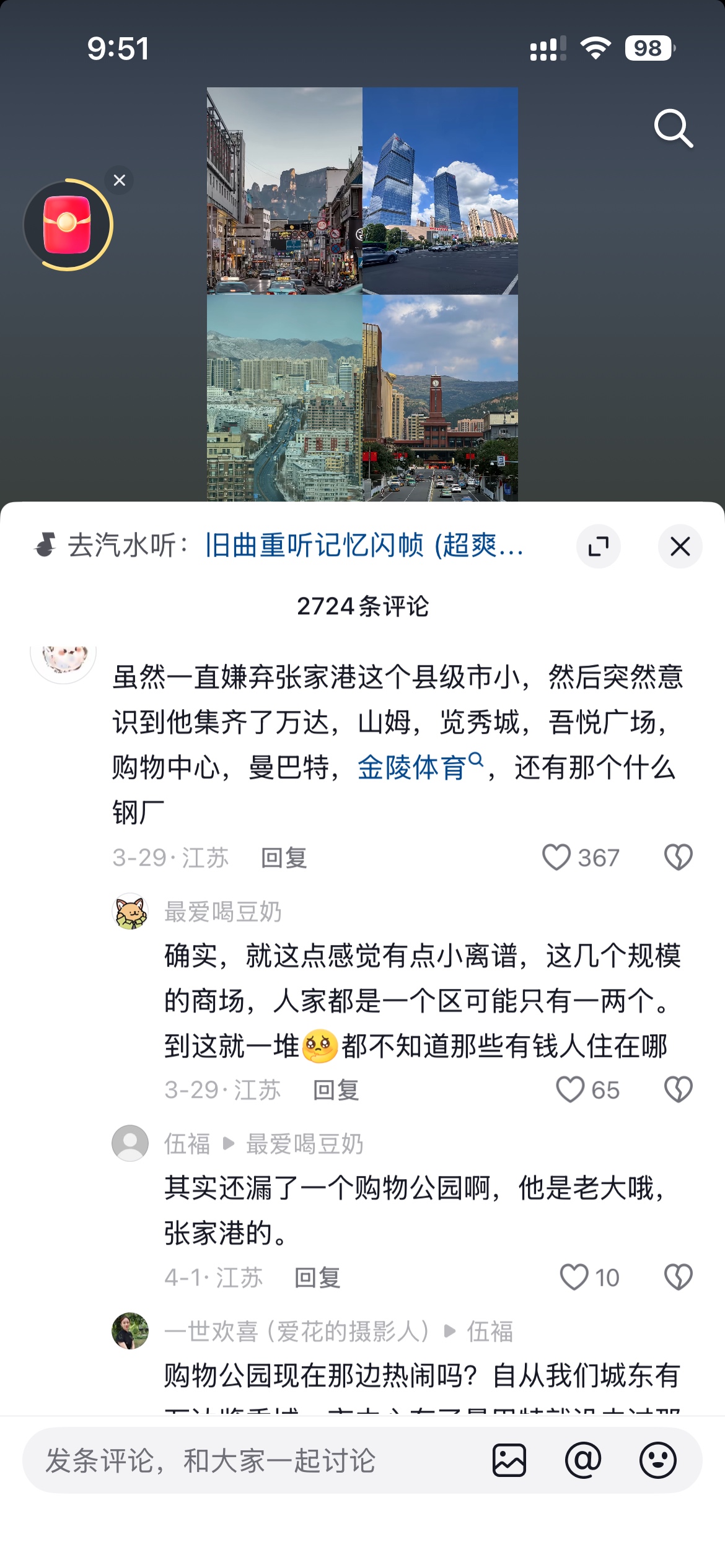
Task: Open the red envelope reward widget
Action: click(67, 225)
